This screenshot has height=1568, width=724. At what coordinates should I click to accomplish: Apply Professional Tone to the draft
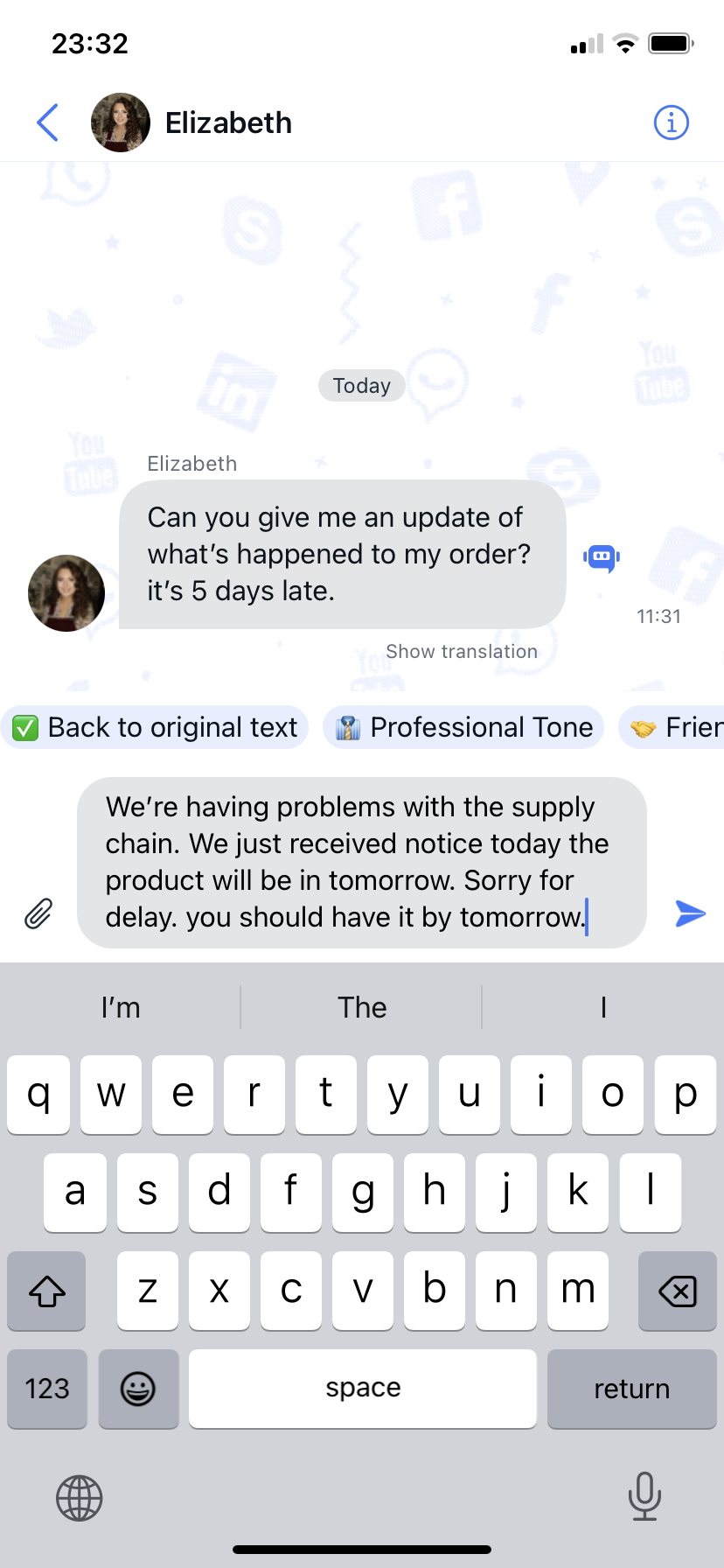pos(464,727)
